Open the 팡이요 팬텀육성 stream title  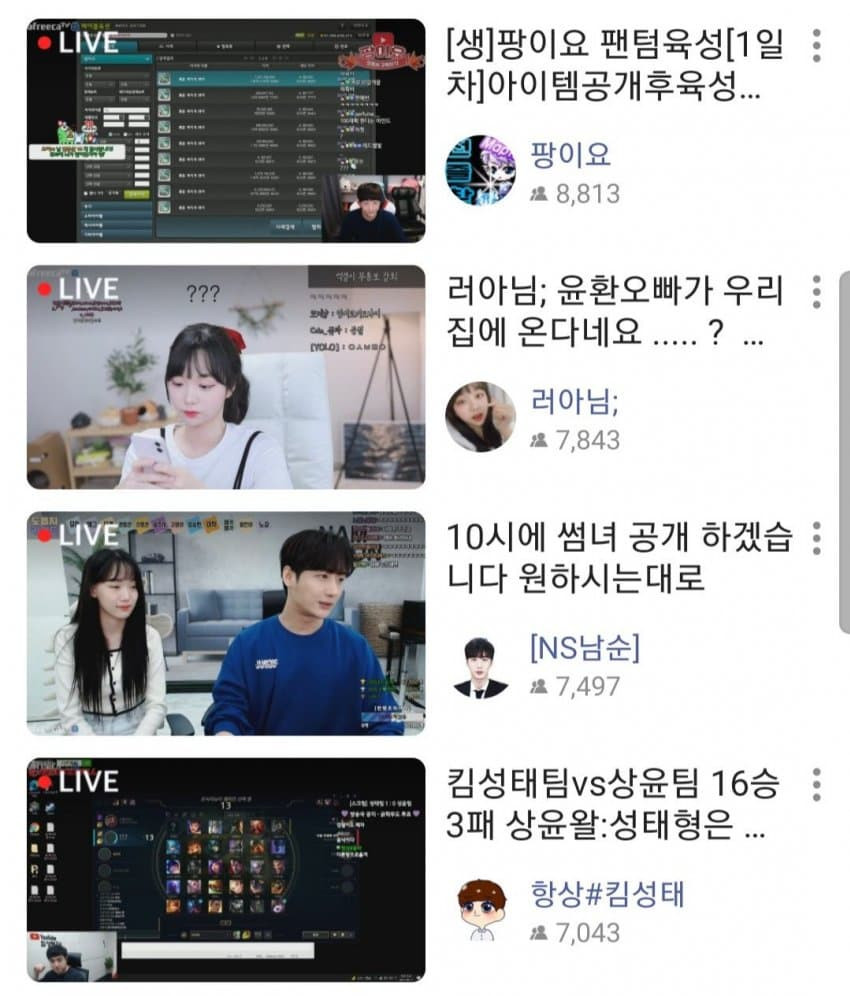[x=616, y=67]
